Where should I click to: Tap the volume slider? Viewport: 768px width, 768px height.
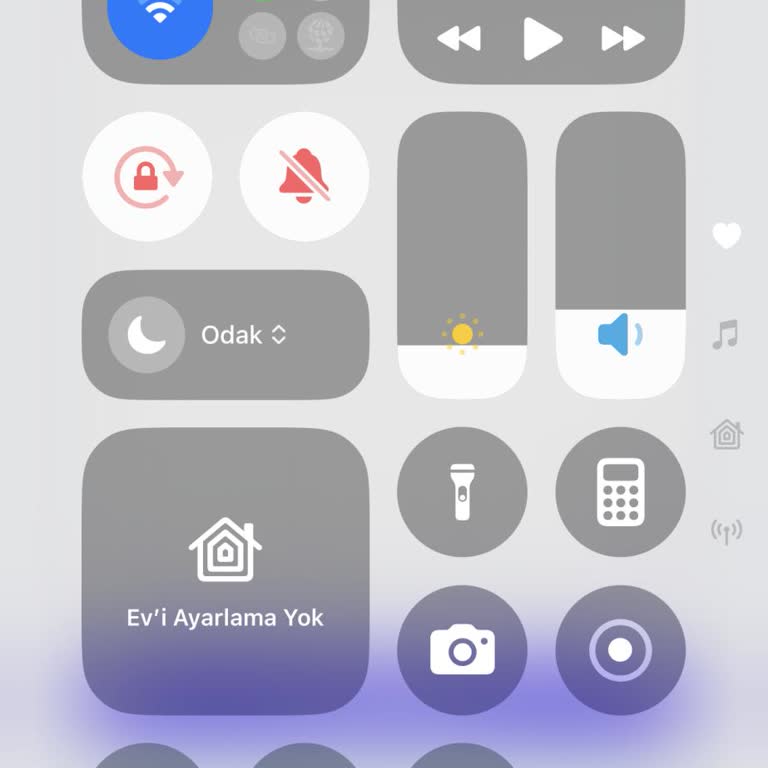[x=620, y=255]
